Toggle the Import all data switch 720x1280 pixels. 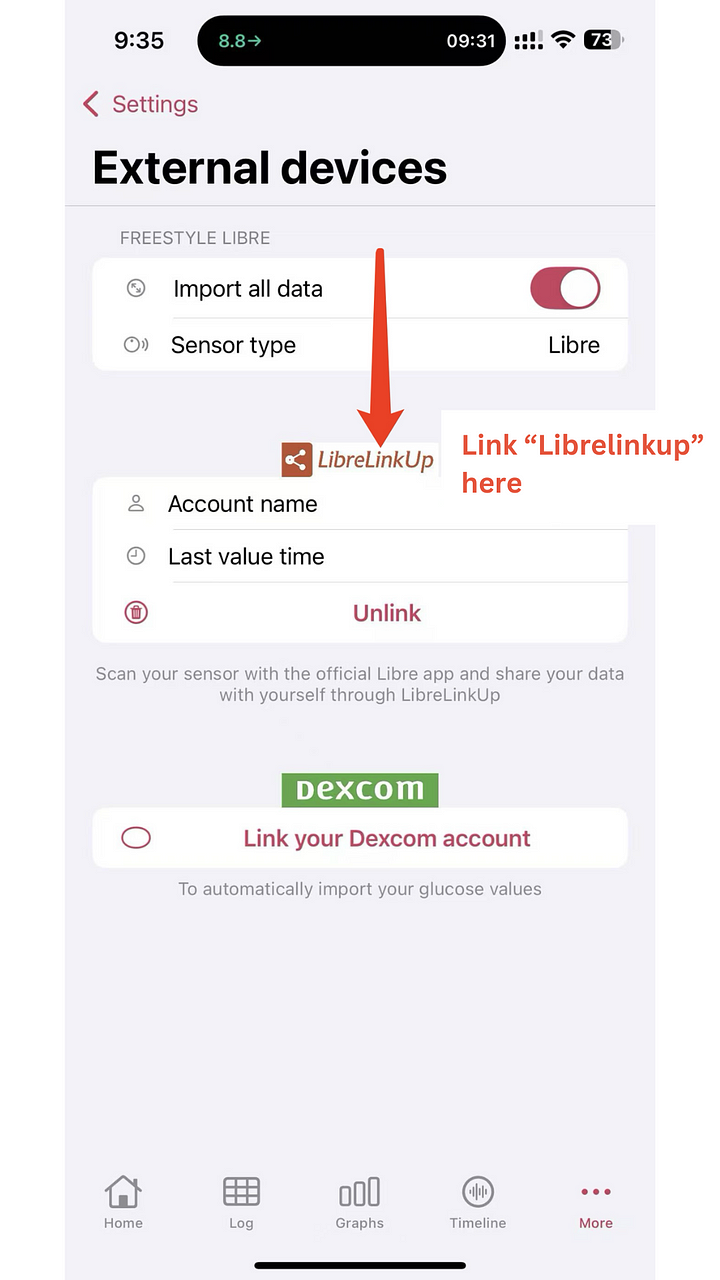[565, 289]
